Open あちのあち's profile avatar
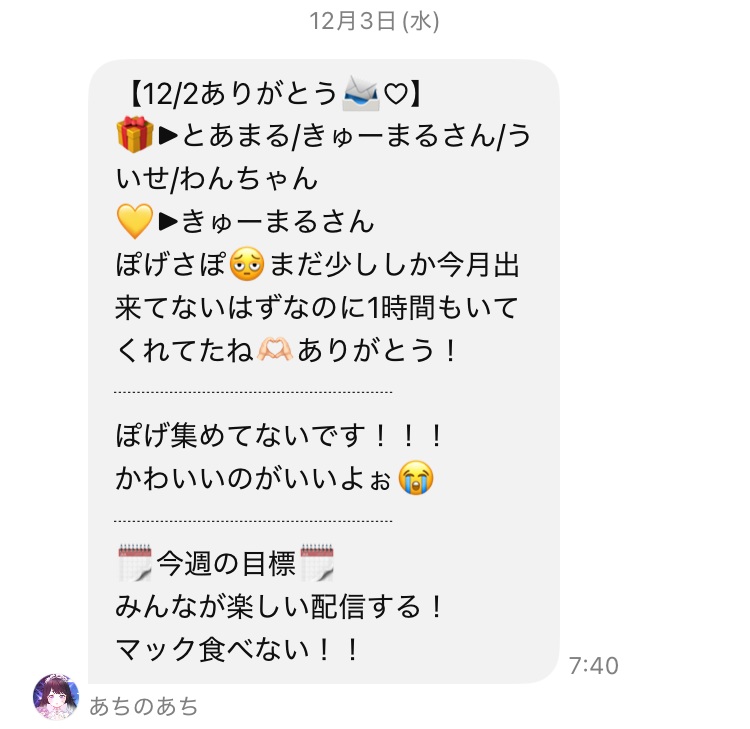The height and width of the screenshot is (729, 750). 55,698
